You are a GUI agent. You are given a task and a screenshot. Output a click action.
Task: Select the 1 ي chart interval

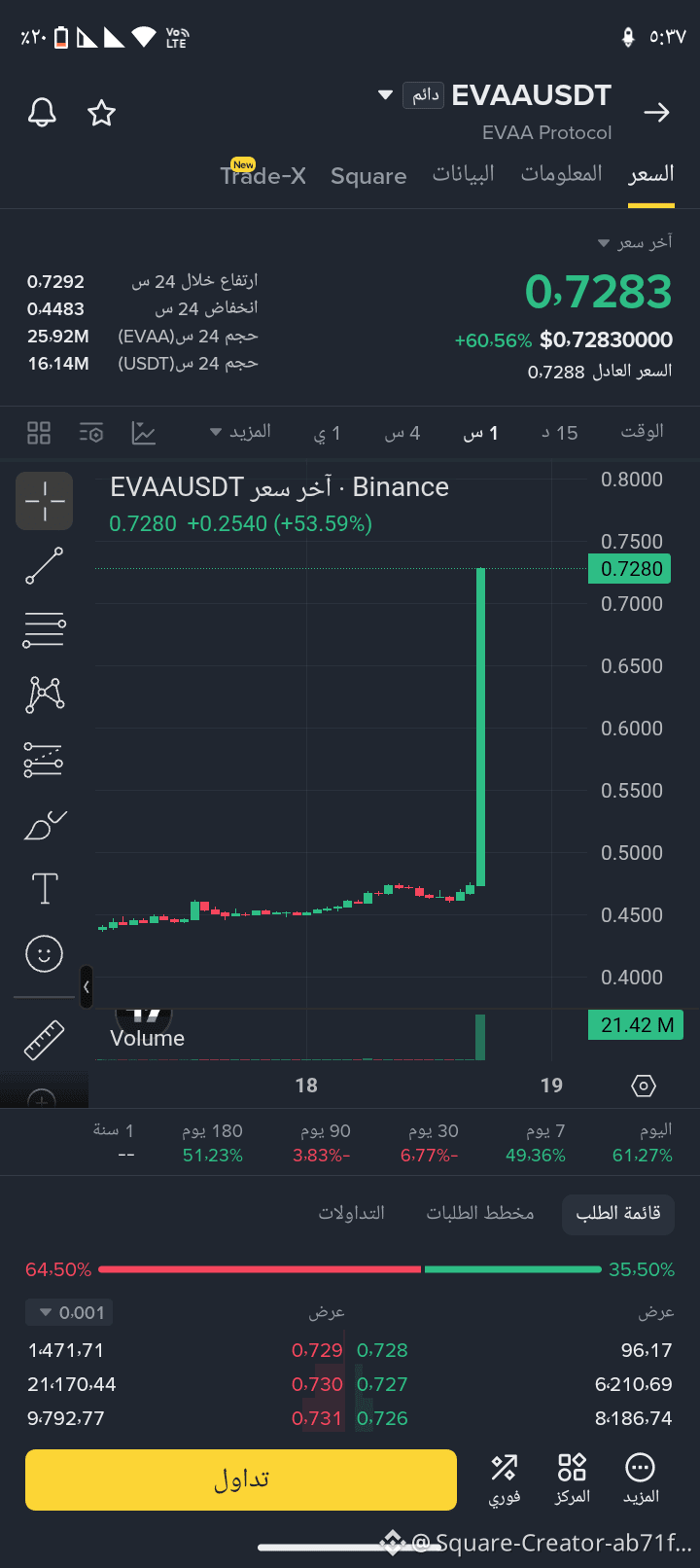pos(327,433)
